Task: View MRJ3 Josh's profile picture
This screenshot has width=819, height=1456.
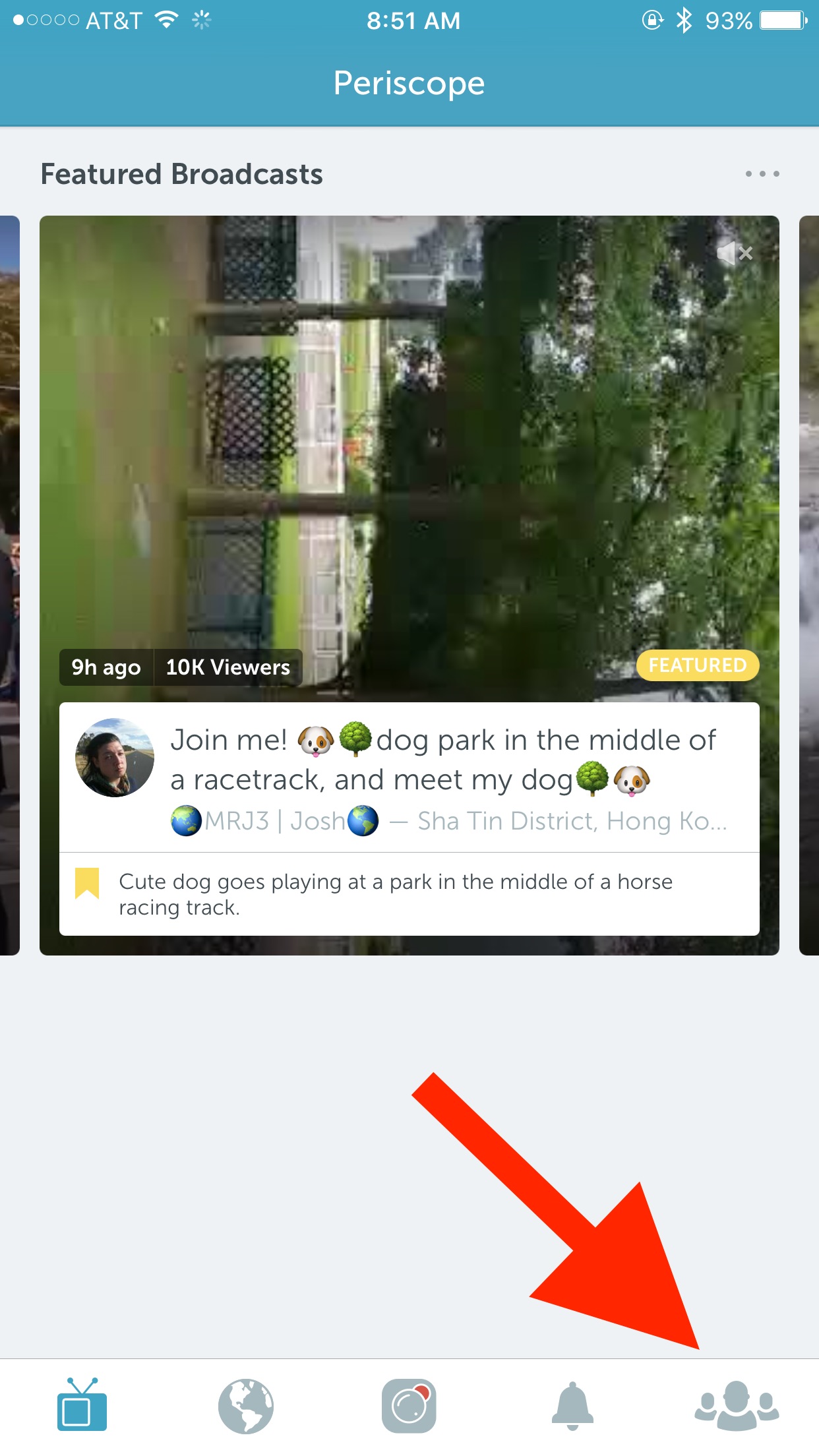Action: pos(115,758)
